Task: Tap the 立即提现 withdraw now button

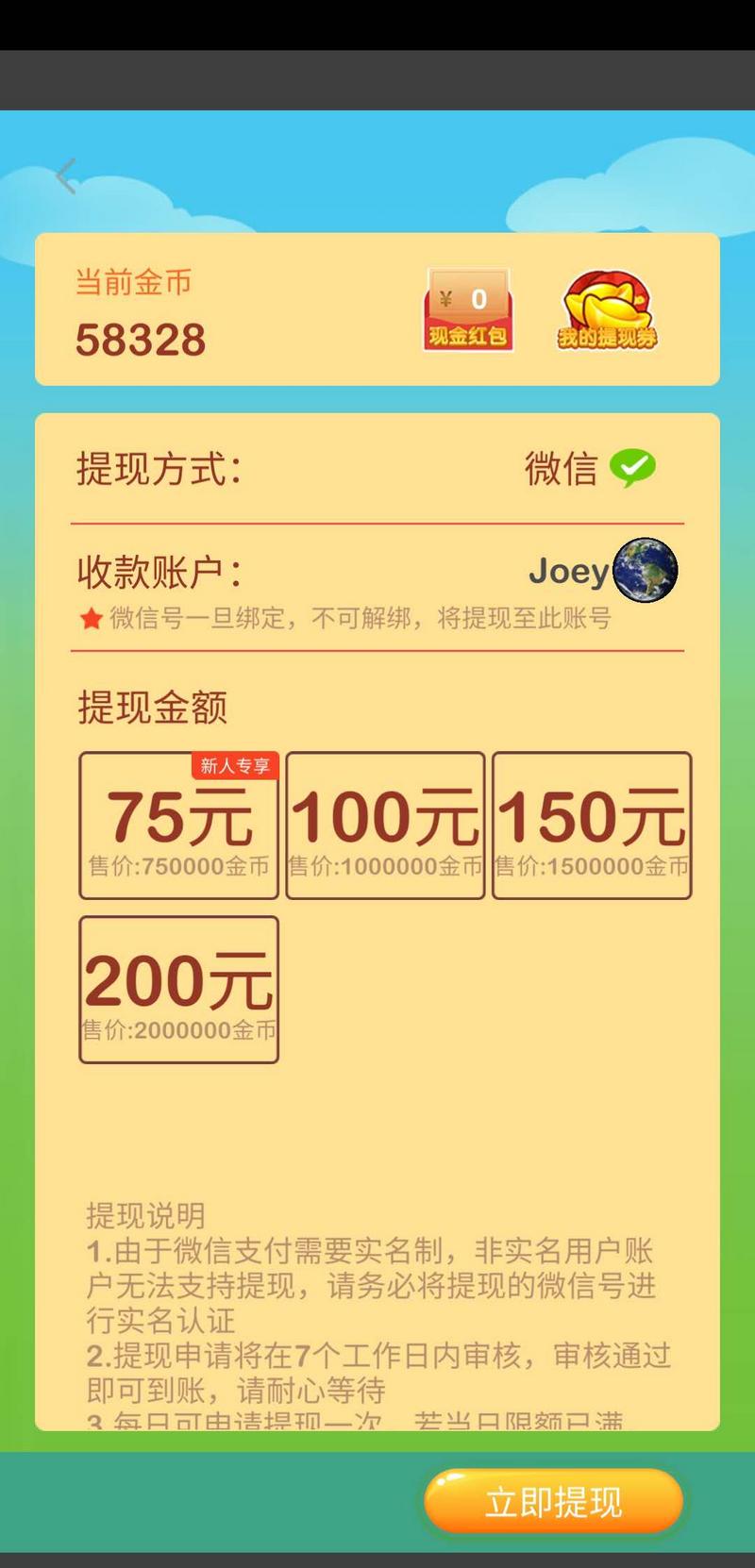Action: pos(553,1501)
